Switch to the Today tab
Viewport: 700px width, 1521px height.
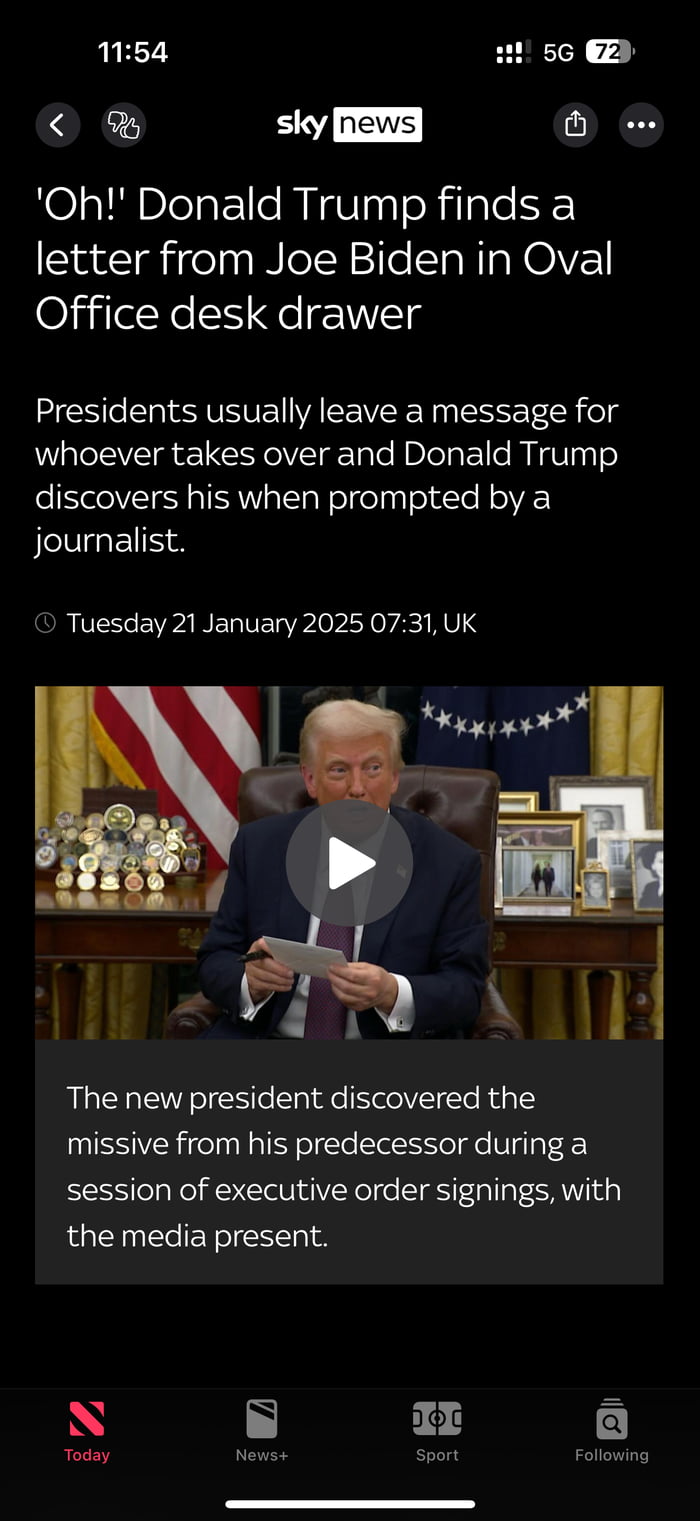coord(87,1431)
